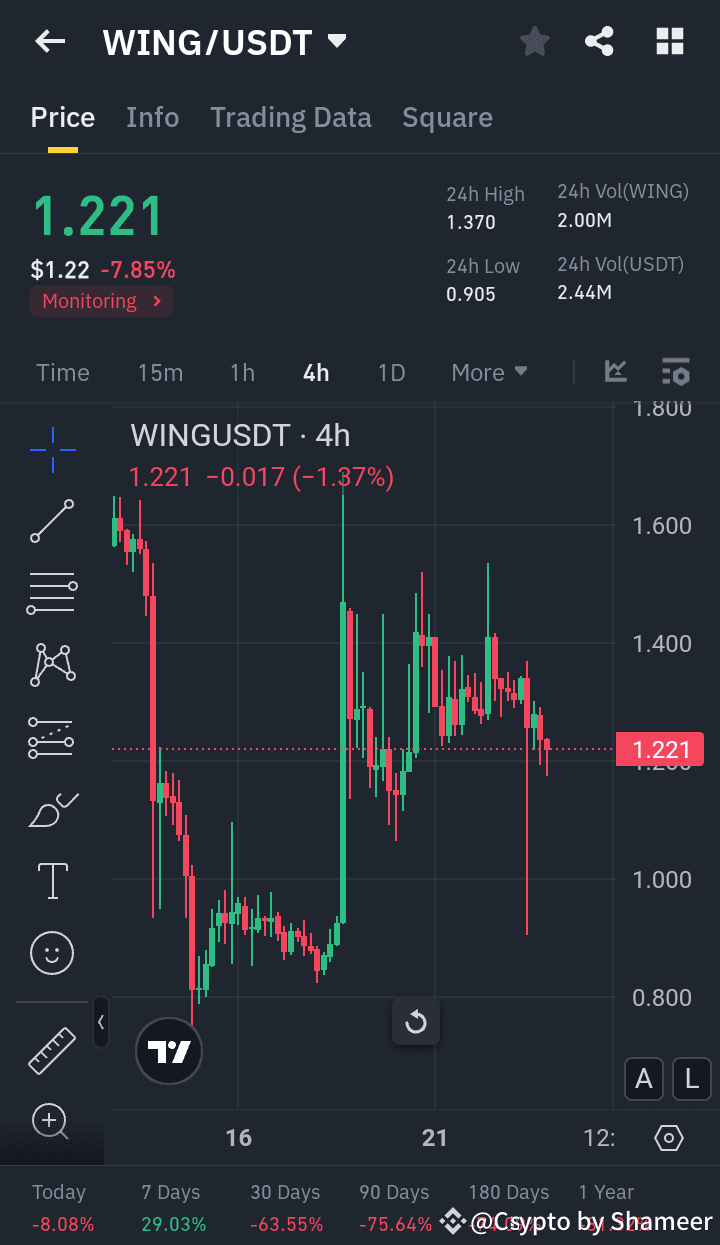
Task: Click the chart zoom magnifier tool
Action: [50, 1122]
